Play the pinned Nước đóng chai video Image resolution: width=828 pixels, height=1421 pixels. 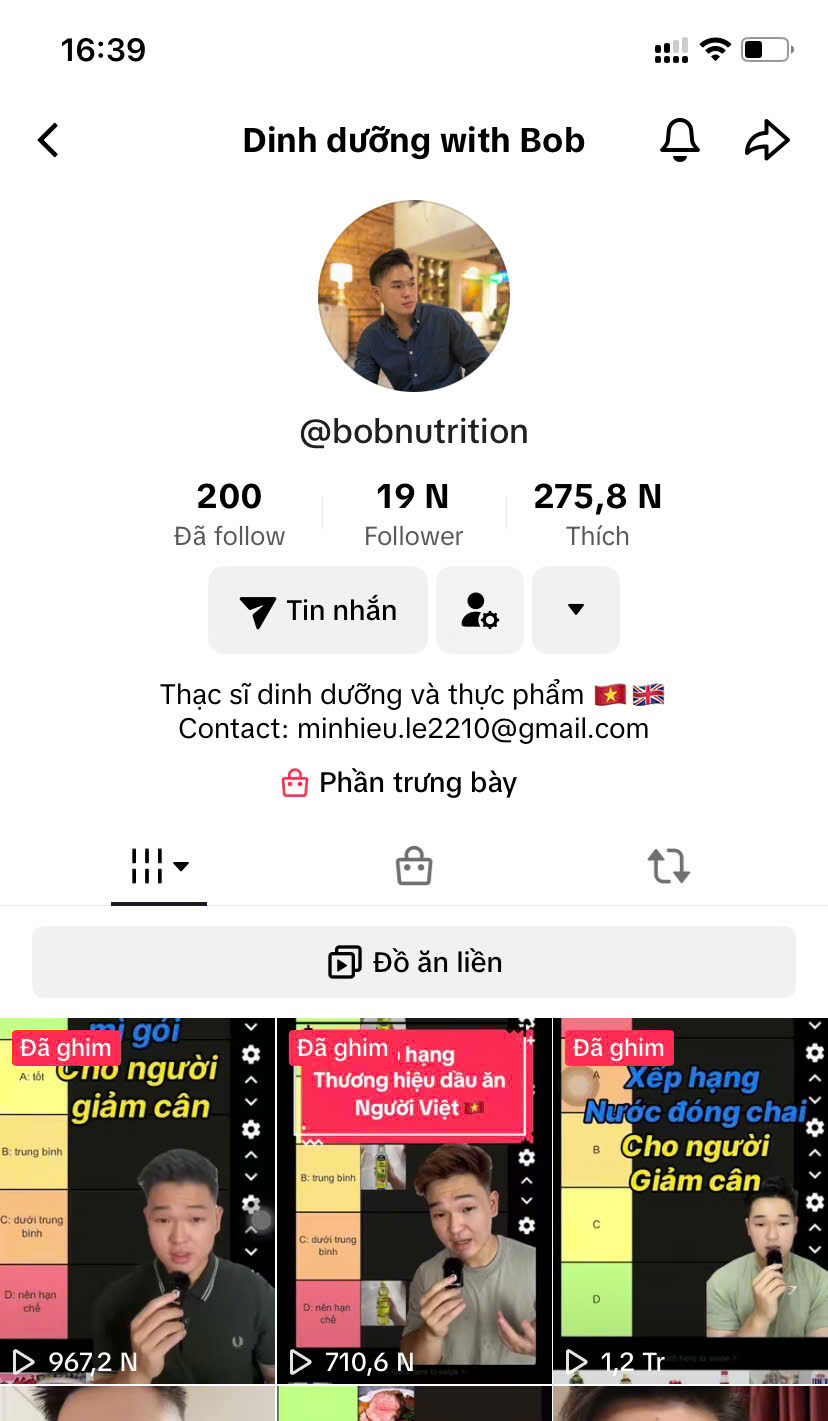point(690,1200)
